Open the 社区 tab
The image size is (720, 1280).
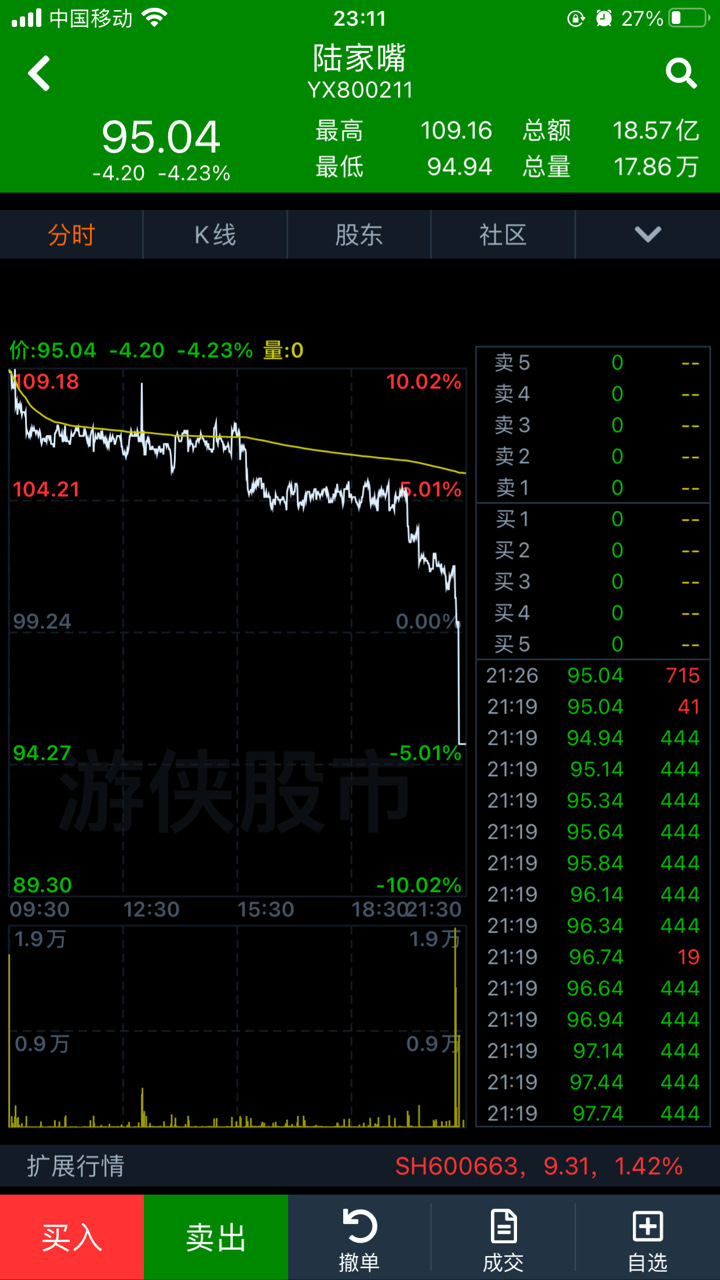coord(503,235)
